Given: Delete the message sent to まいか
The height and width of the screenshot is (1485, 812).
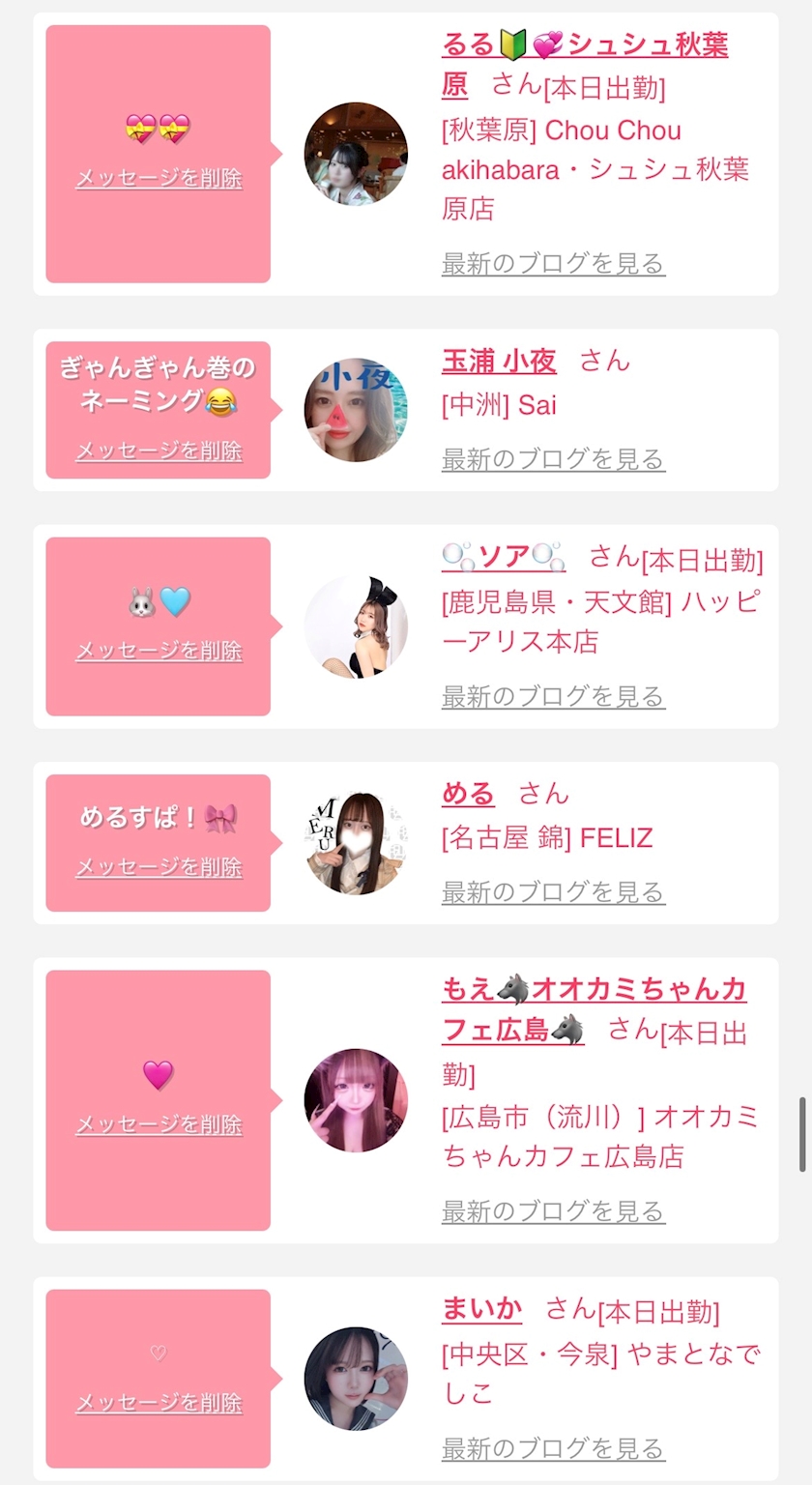Looking at the screenshot, I should click(x=159, y=1403).
